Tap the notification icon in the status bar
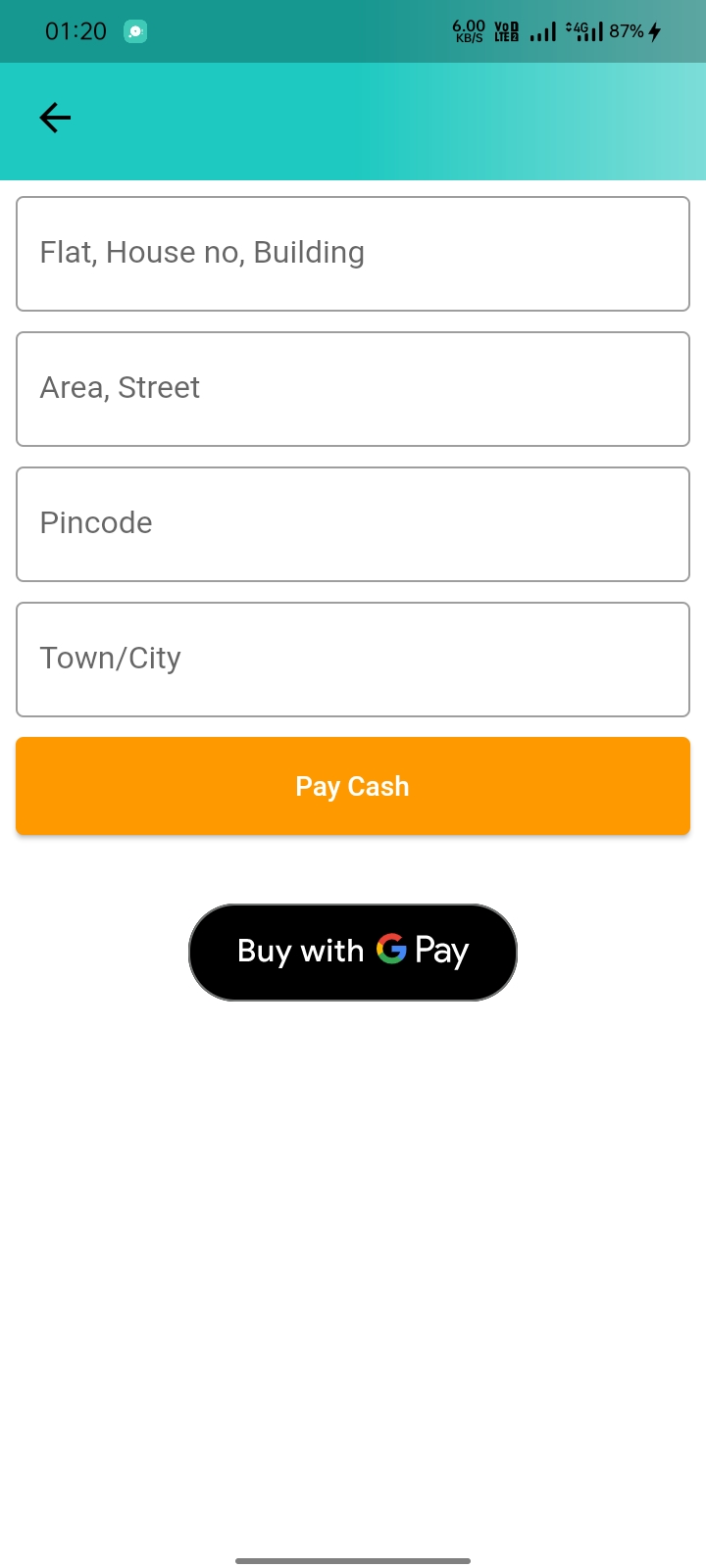The image size is (706, 1568). 135,31
